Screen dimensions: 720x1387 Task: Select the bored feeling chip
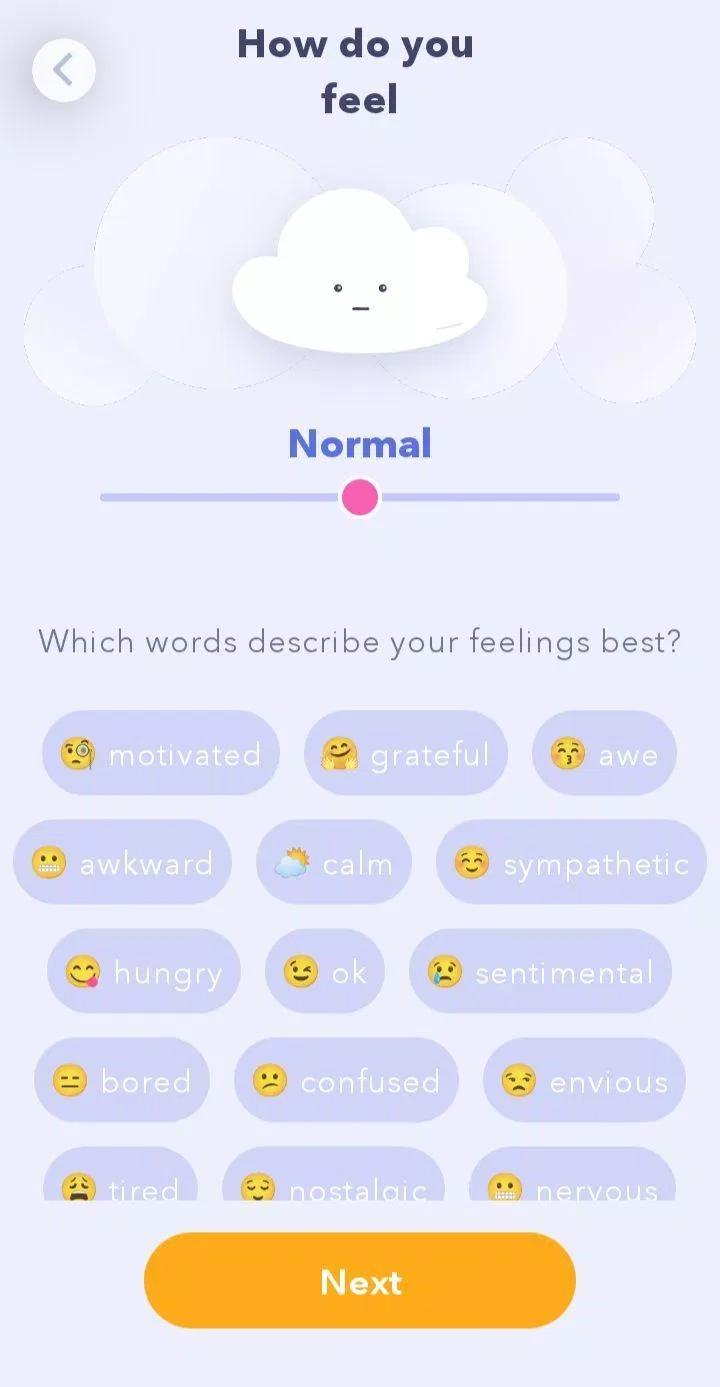tap(122, 1081)
